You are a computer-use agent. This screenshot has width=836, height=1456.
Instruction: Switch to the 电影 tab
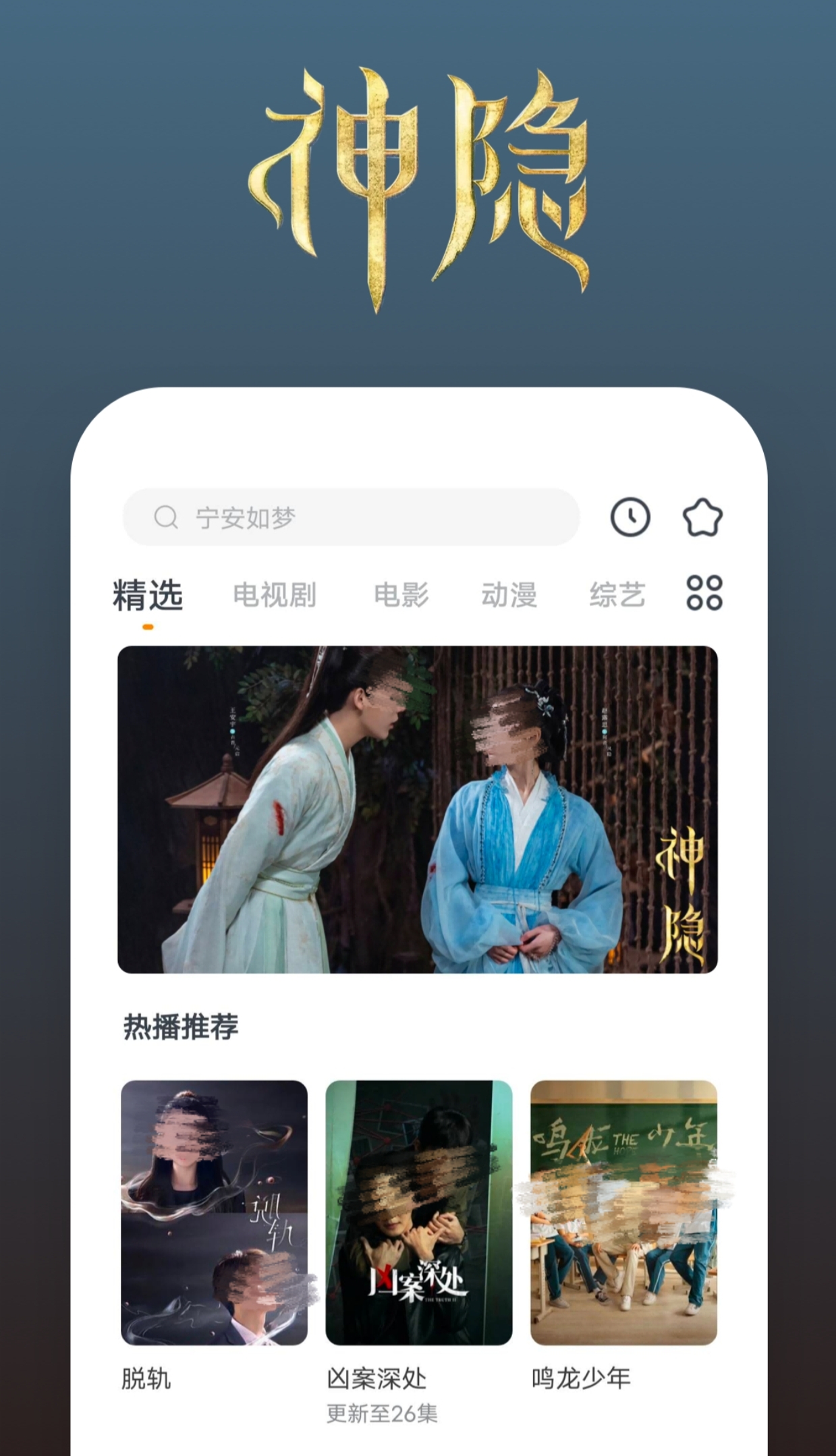tap(402, 595)
